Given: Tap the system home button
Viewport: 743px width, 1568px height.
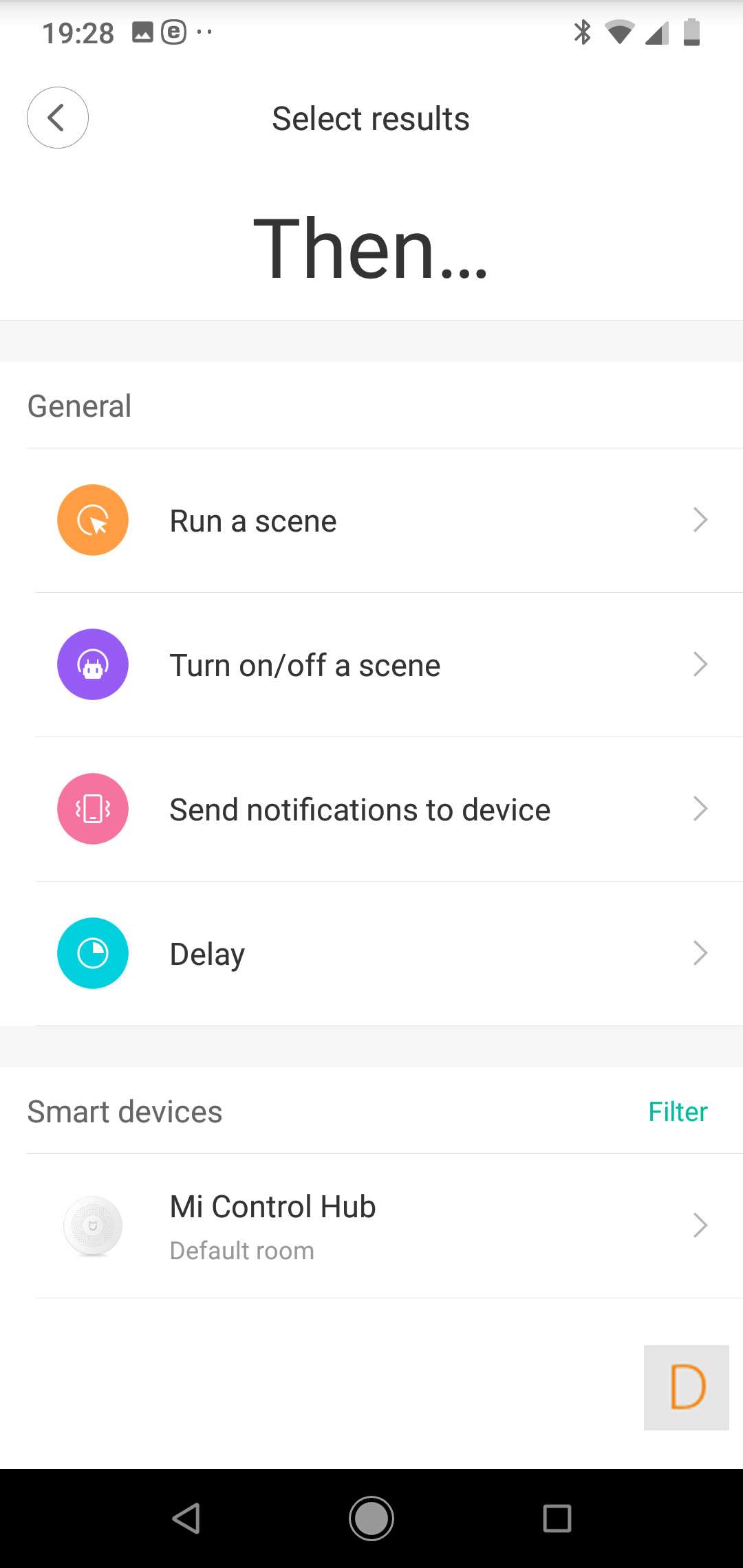Looking at the screenshot, I should 371,1518.
